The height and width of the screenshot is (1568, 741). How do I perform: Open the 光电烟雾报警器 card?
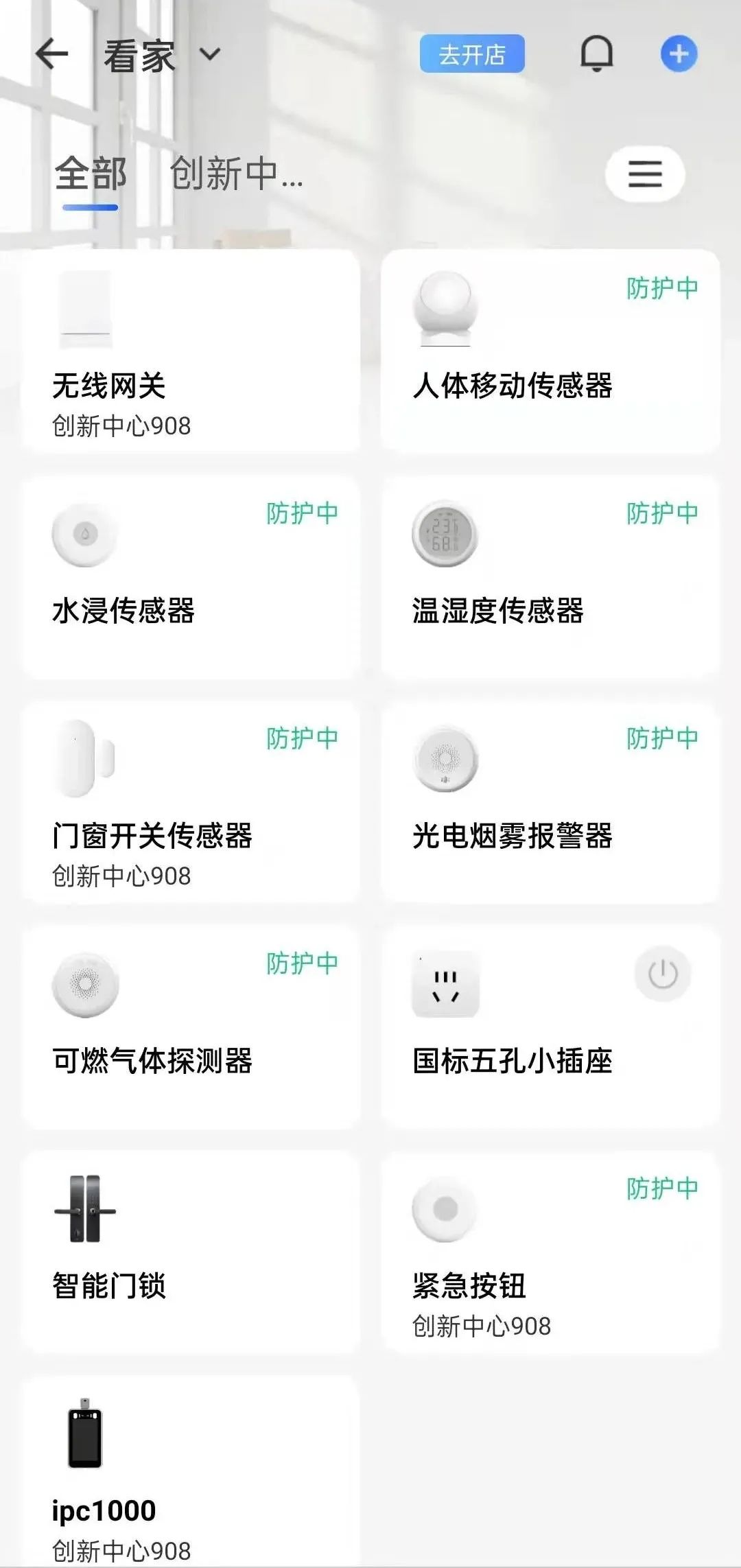550,801
